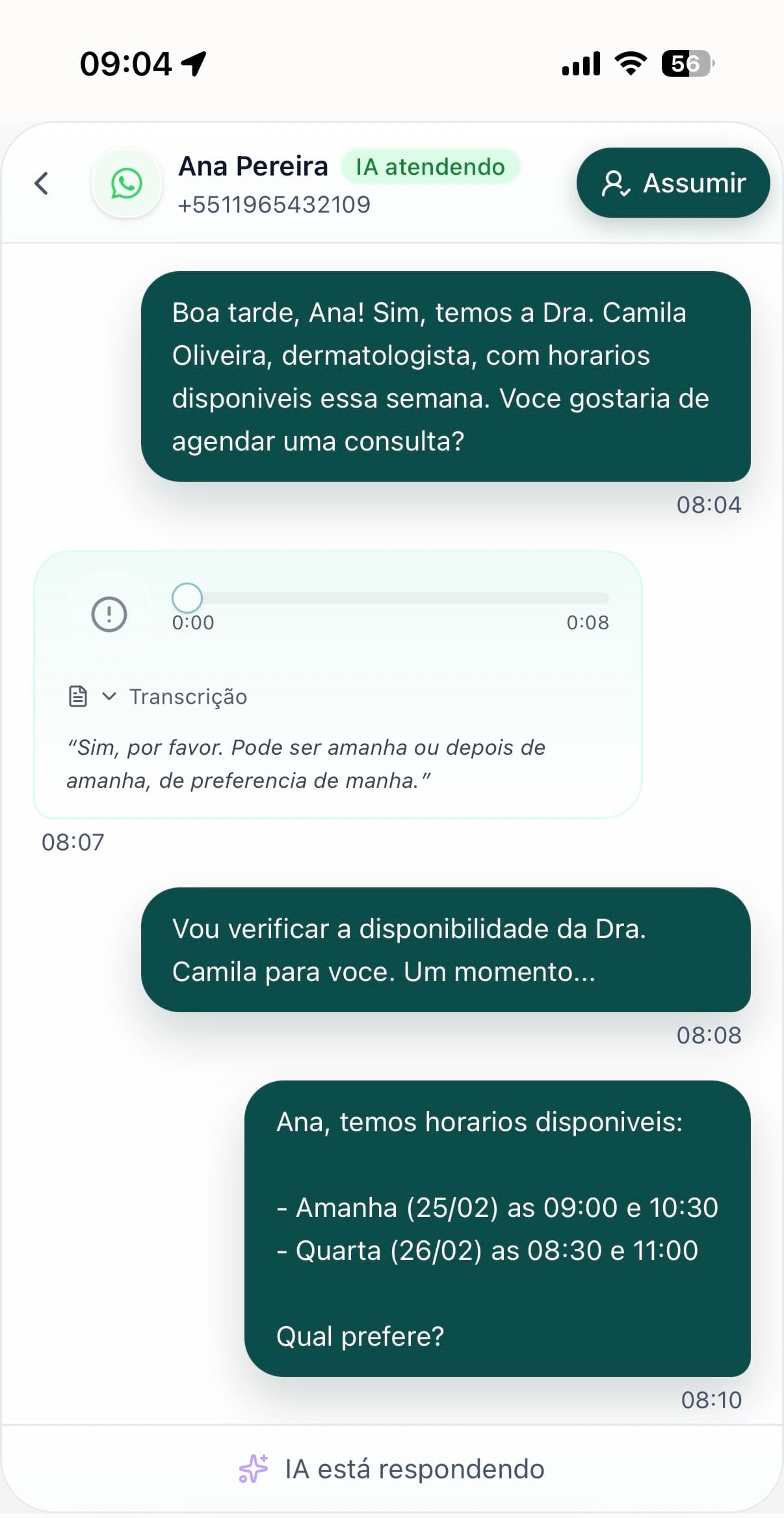Open the WhatsApp contact avatar icon
Image resolution: width=784 pixels, height=1518 pixels.
[125, 184]
